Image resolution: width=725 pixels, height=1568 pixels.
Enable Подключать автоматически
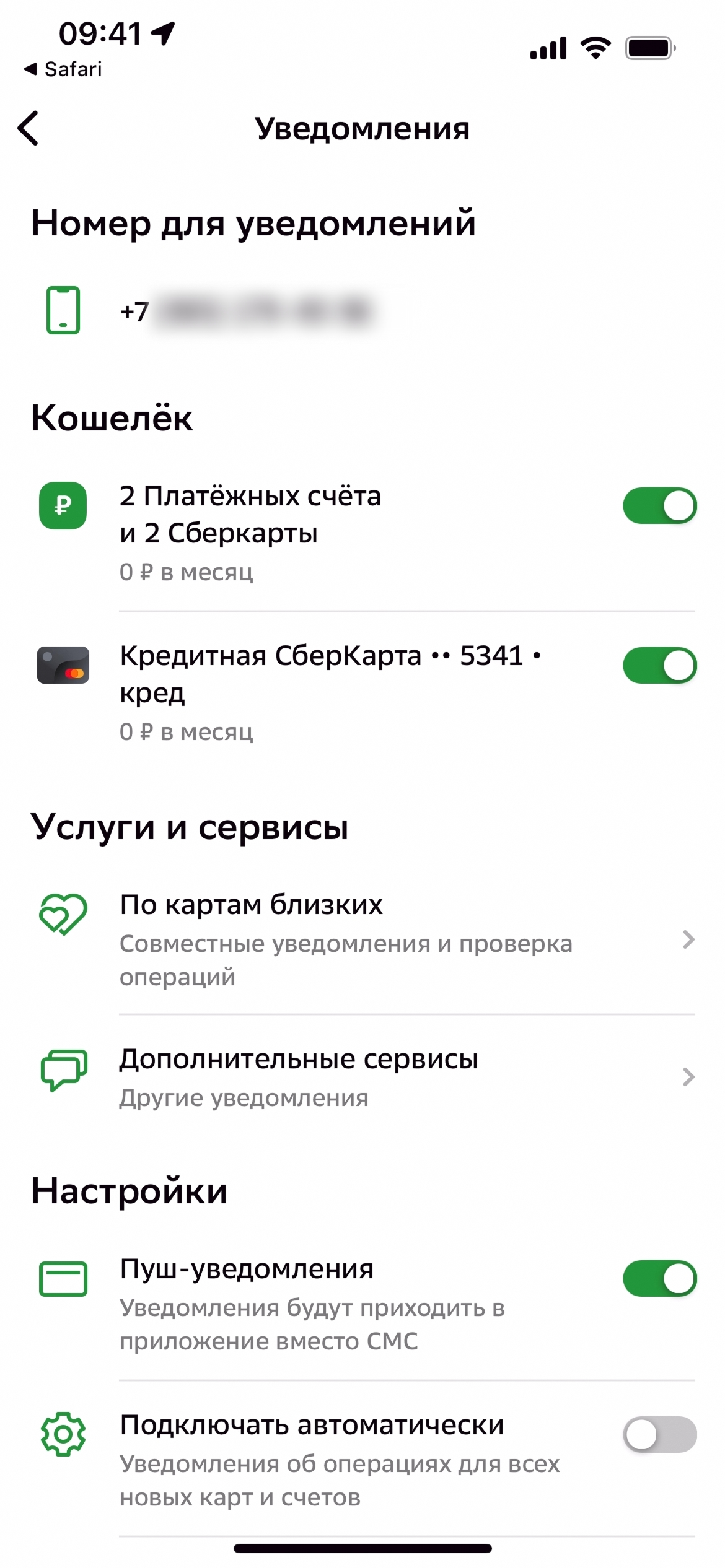click(659, 1434)
